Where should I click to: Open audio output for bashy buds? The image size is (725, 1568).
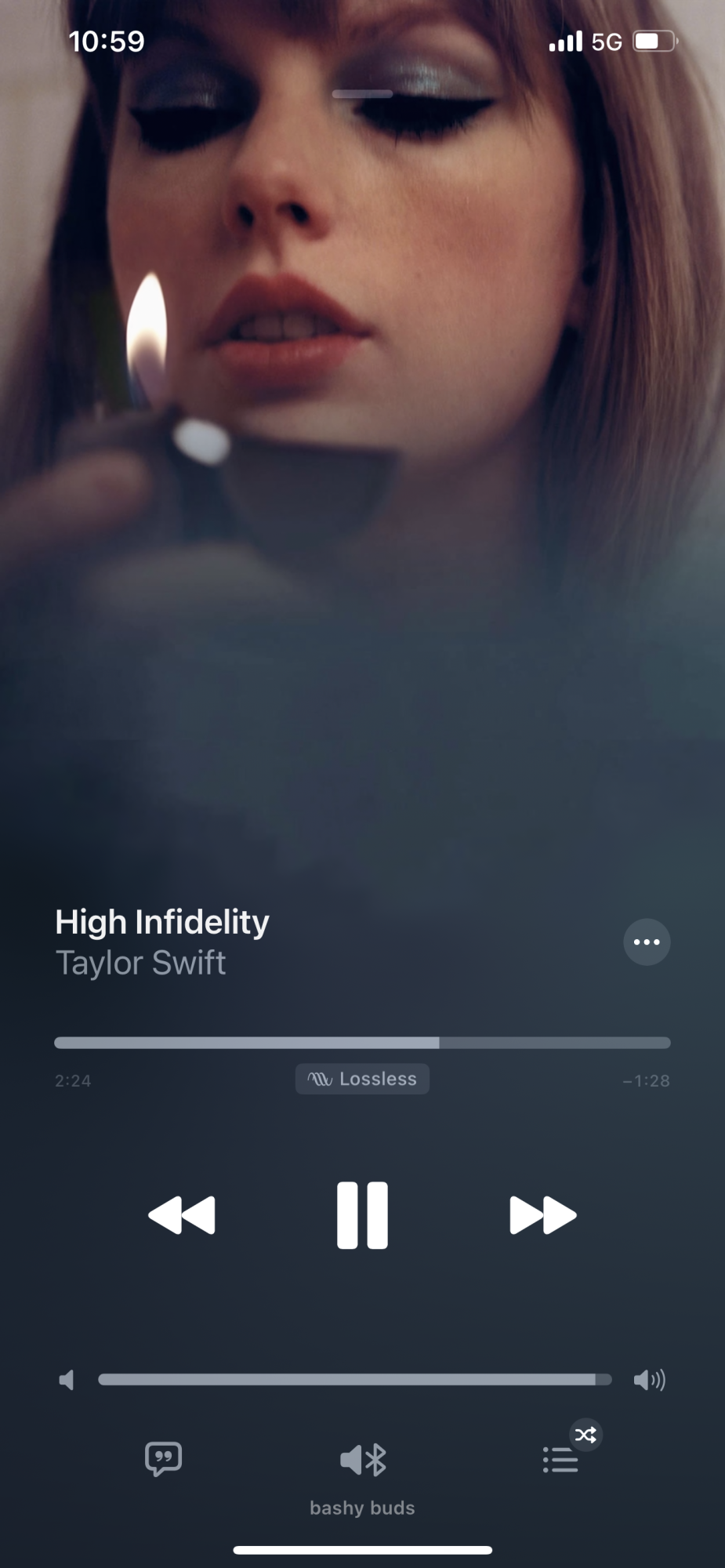click(x=363, y=1461)
